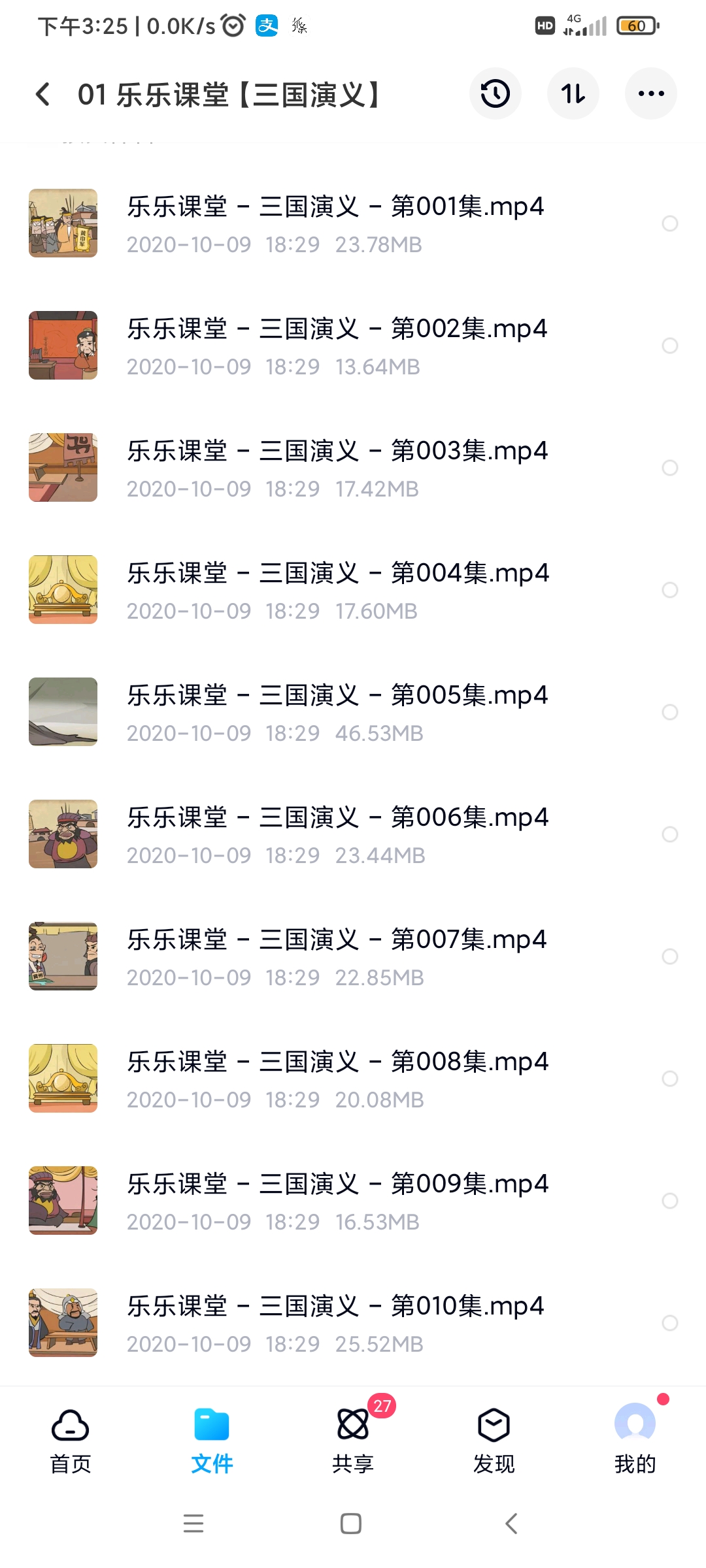Viewport: 706px width, 1568px height.
Task: Switch to the 首页 tab
Action: click(x=71, y=1437)
